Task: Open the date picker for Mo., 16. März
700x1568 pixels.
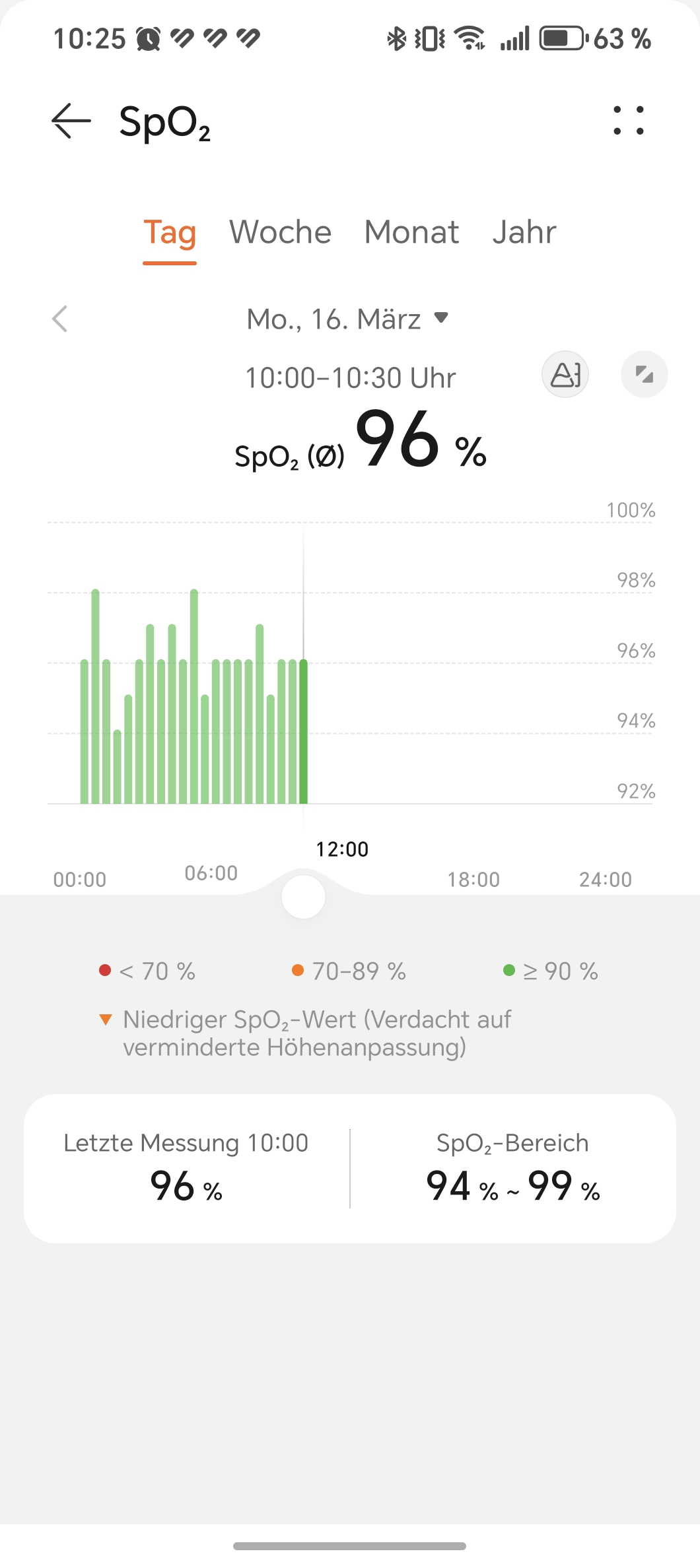Action: point(347,319)
